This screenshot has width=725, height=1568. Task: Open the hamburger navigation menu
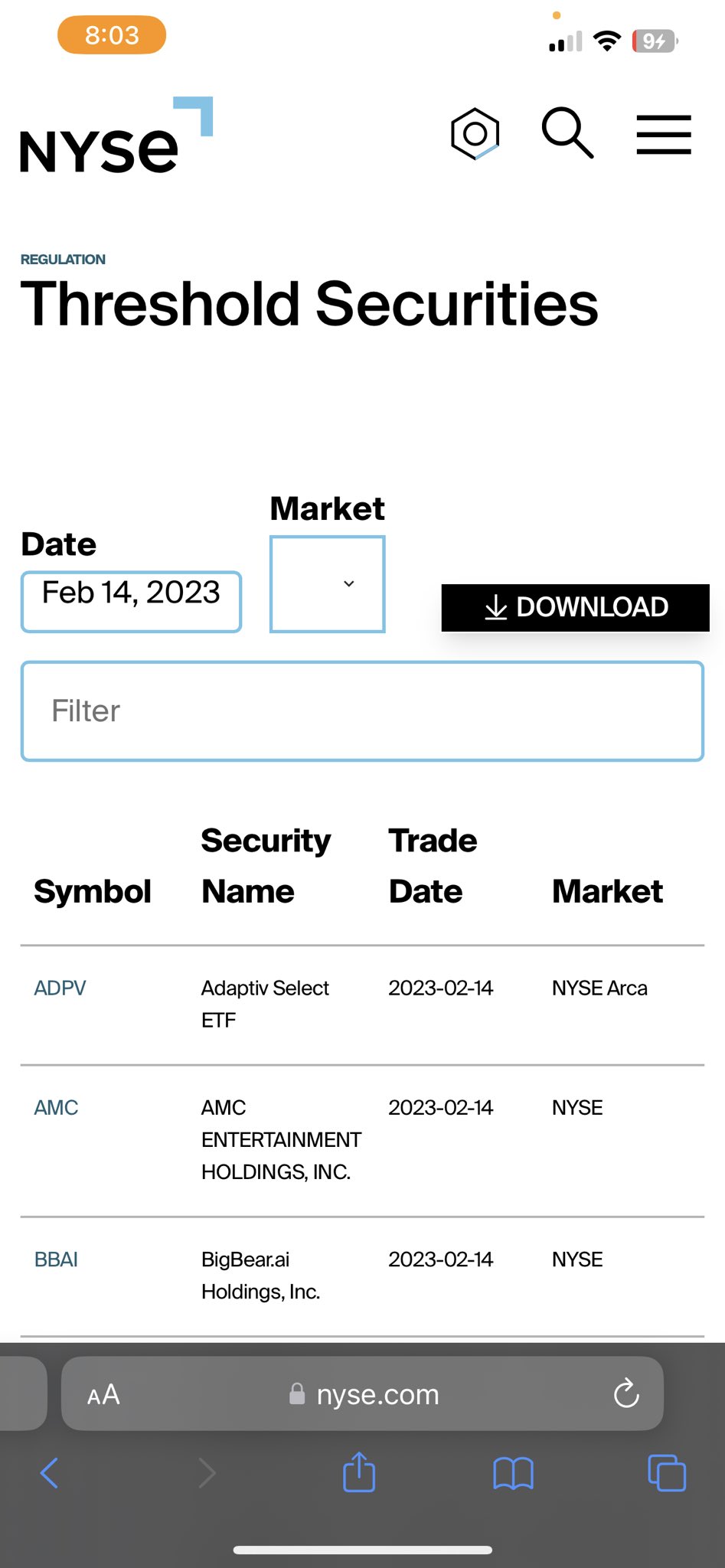[x=663, y=135]
